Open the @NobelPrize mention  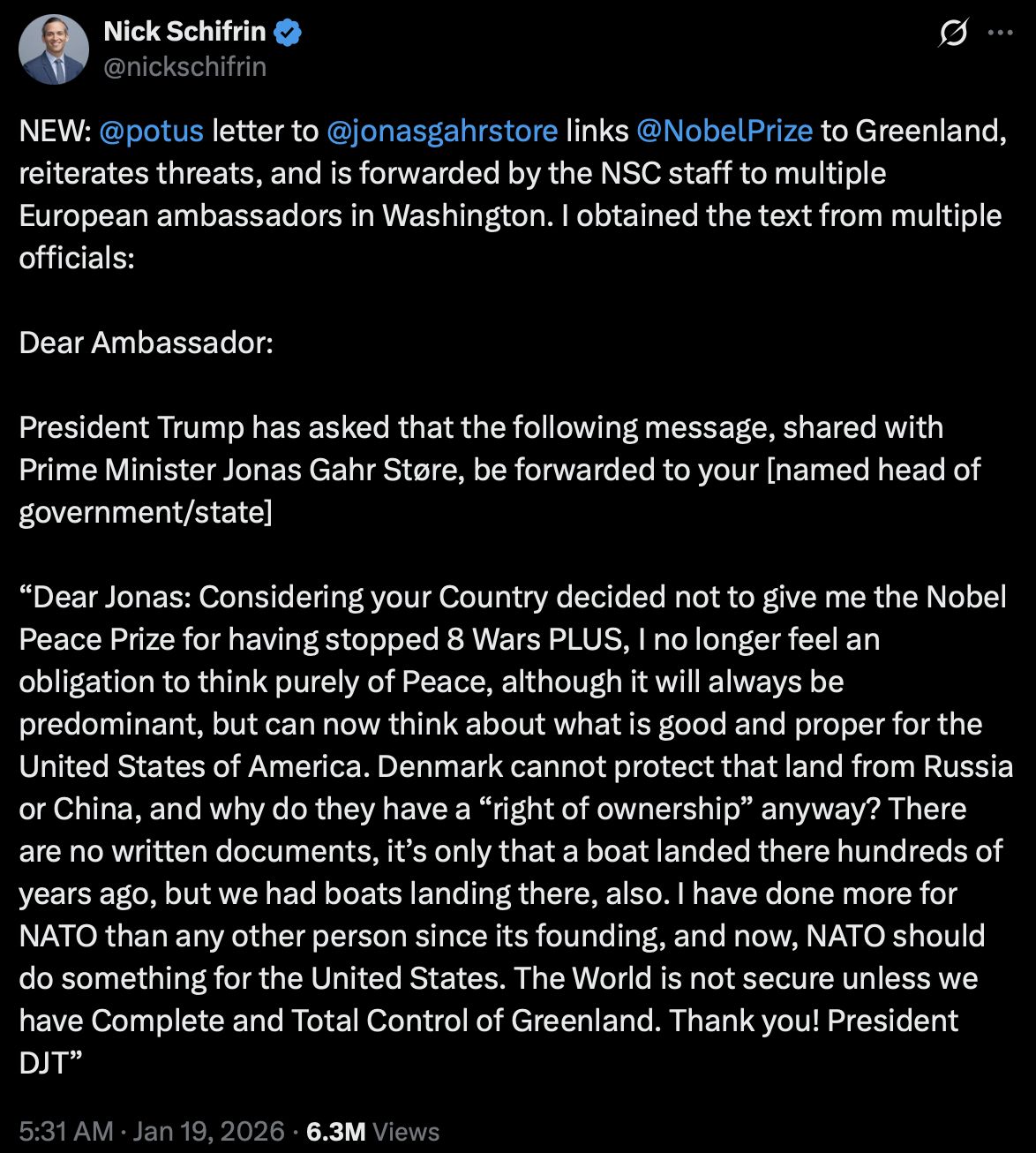click(724, 131)
